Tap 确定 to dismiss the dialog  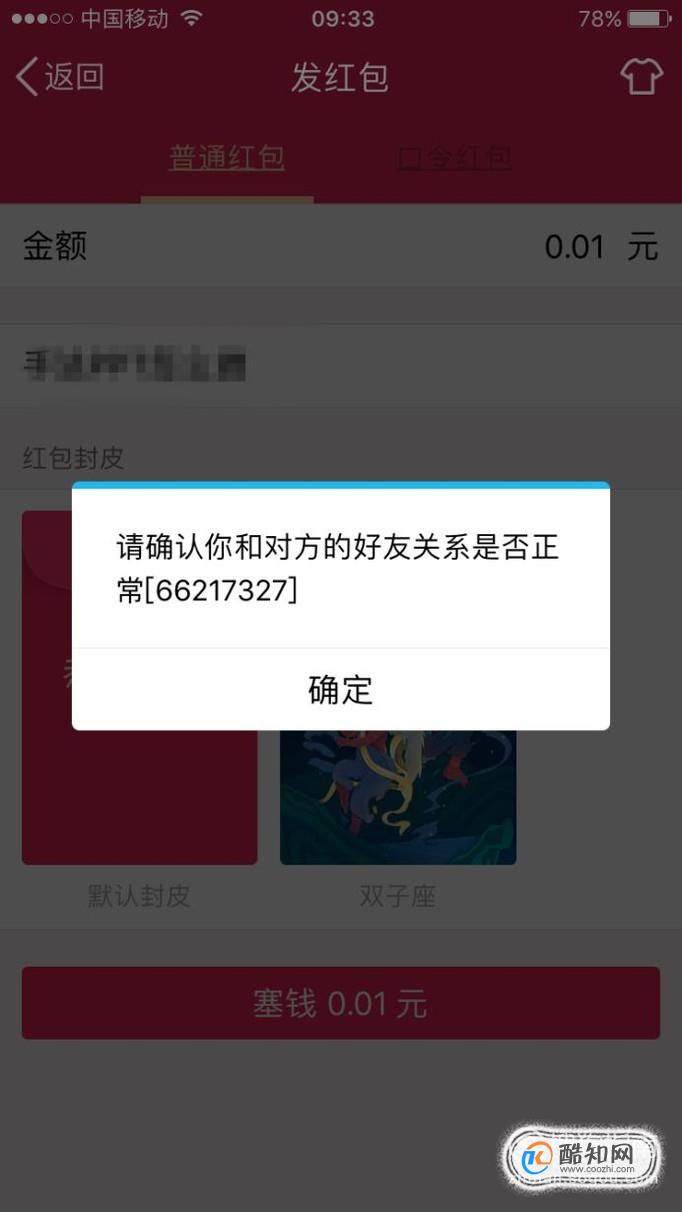(340, 690)
